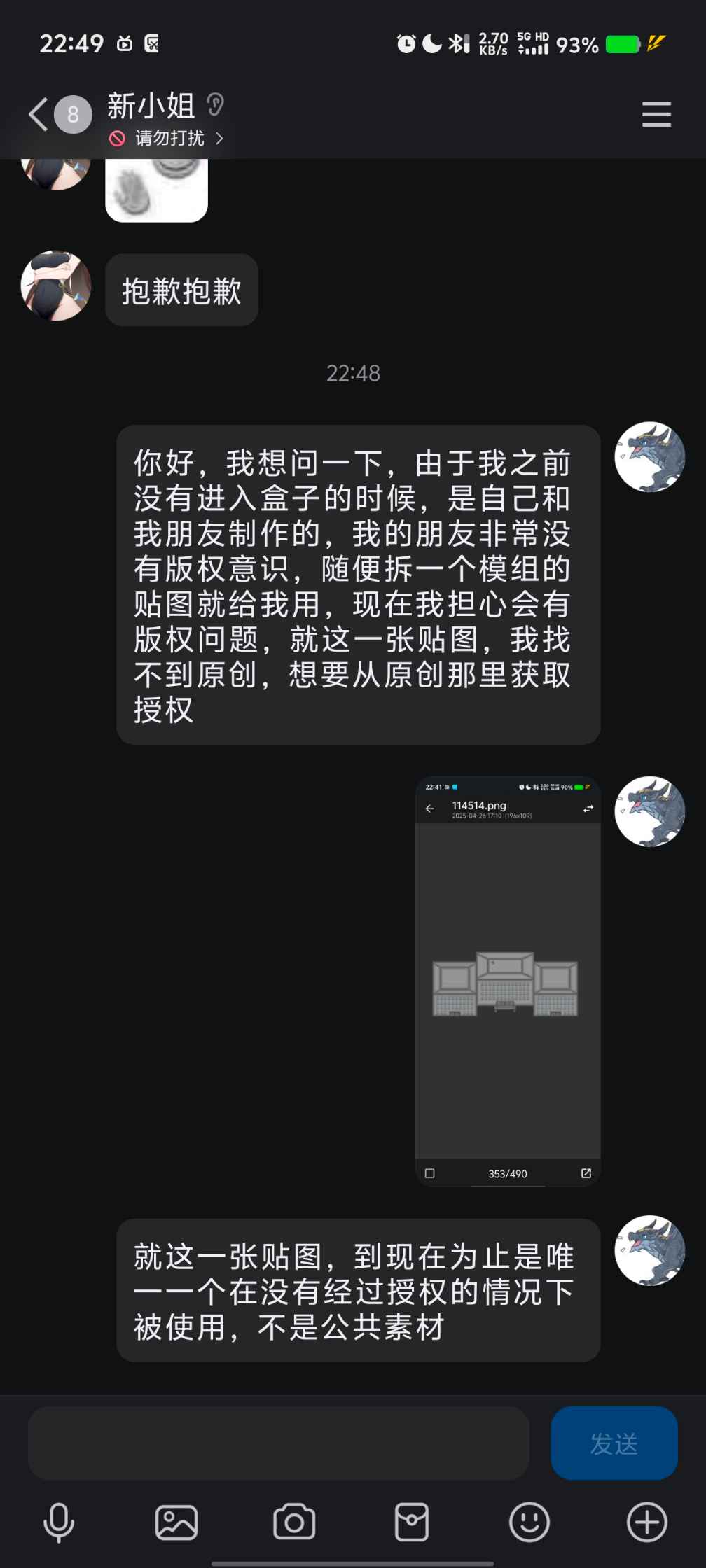The height and width of the screenshot is (1568, 706).
Task: Open more options with the plus icon
Action: click(647, 1522)
